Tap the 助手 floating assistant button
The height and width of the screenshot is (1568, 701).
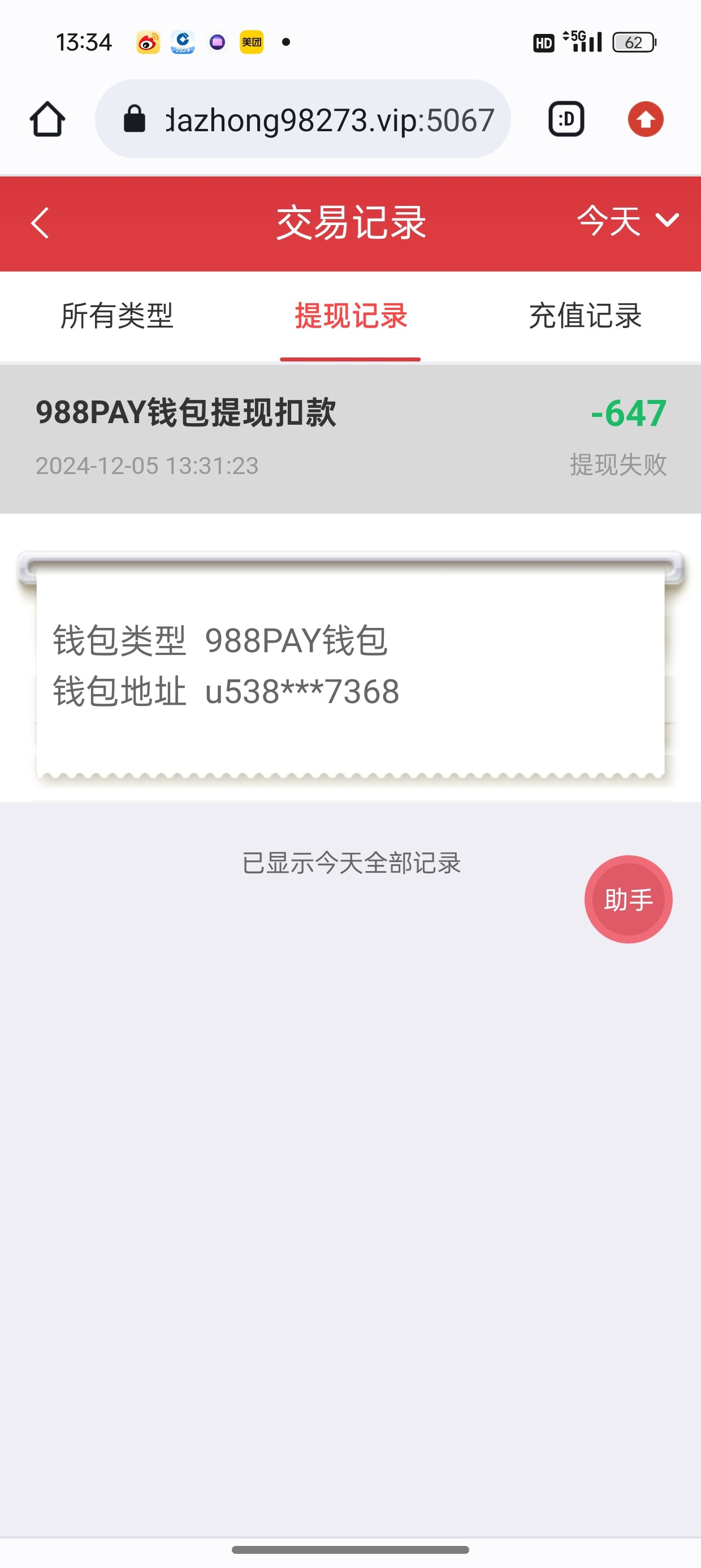[628, 899]
